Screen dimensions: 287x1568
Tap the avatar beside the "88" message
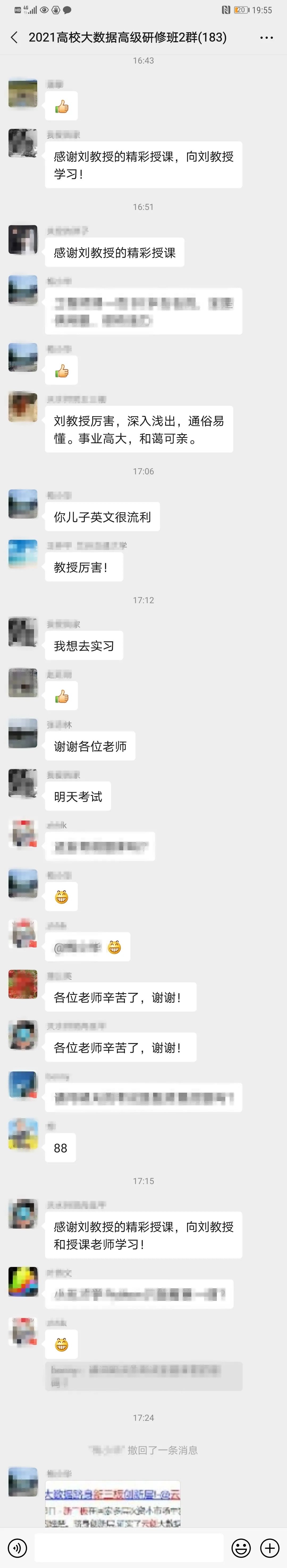click(x=23, y=1134)
